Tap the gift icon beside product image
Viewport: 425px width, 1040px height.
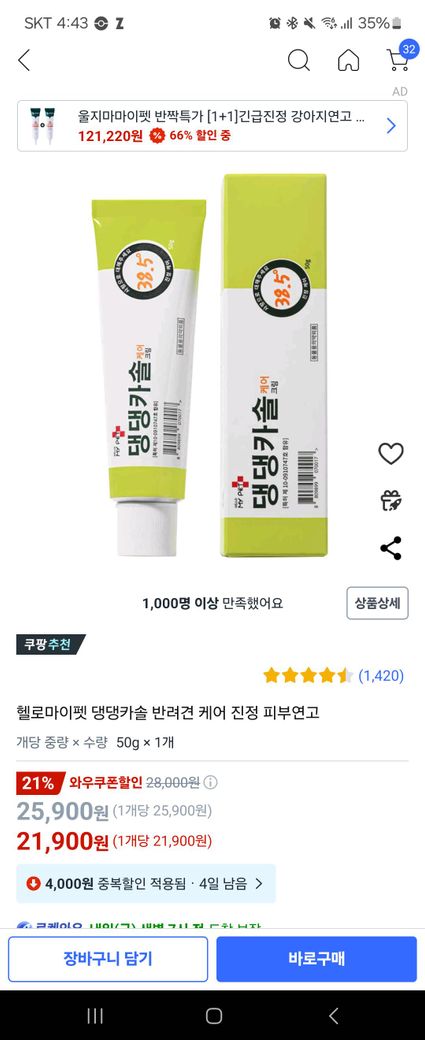[x=391, y=501]
